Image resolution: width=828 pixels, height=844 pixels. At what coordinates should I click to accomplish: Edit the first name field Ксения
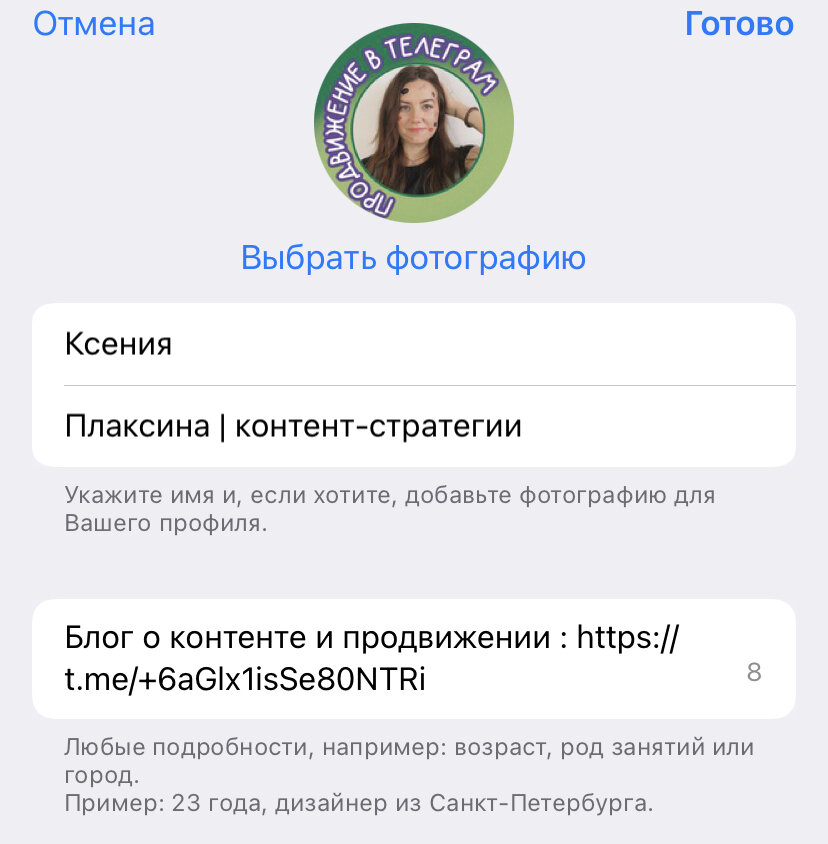click(414, 344)
